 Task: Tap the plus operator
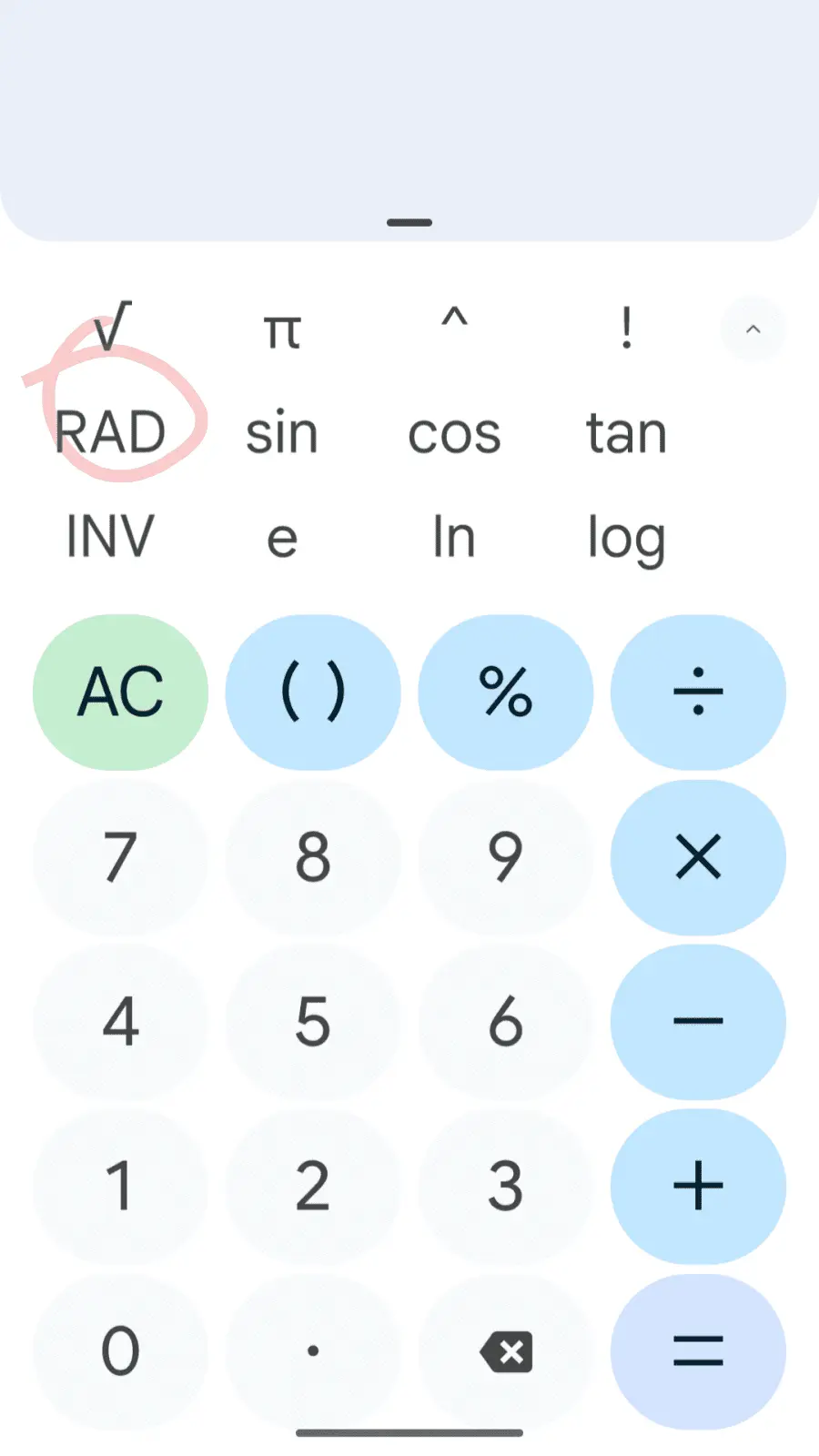698,1186
